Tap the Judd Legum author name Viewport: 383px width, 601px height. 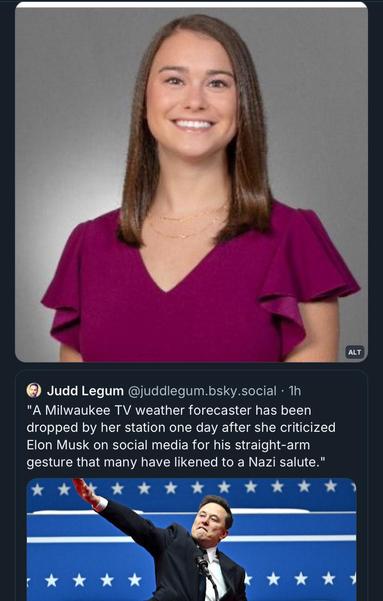85,391
